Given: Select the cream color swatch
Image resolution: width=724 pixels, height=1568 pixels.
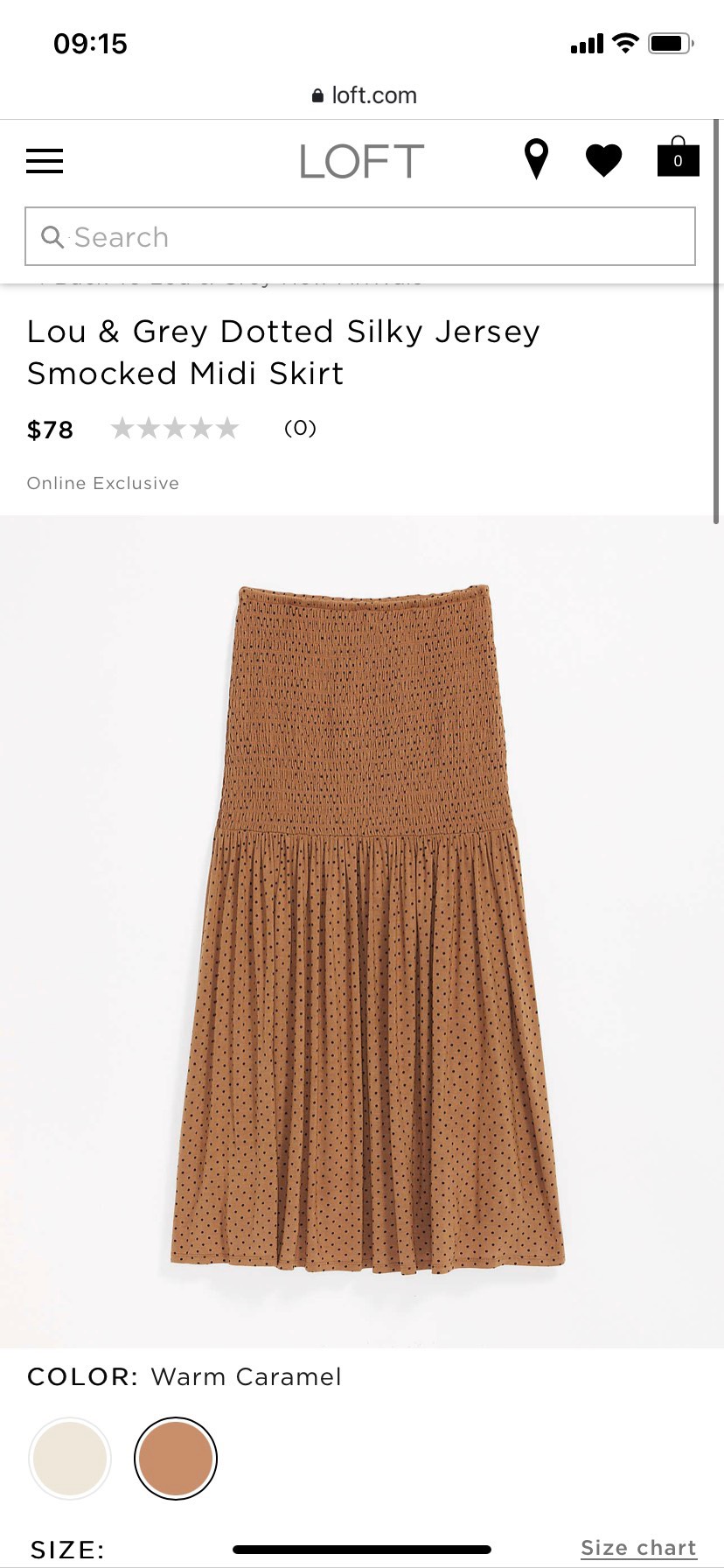Looking at the screenshot, I should 70,1459.
